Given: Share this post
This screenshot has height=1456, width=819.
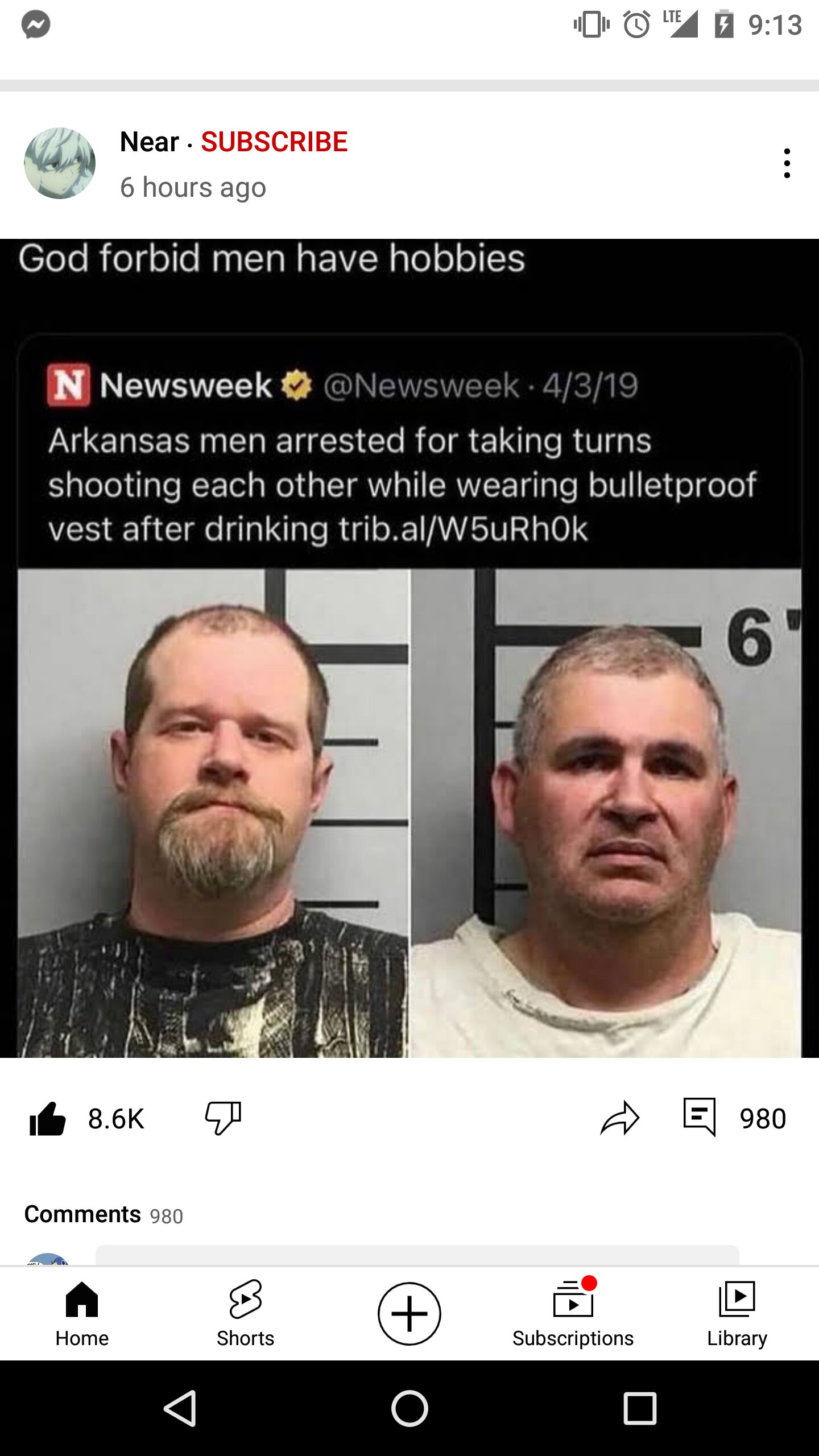Looking at the screenshot, I should [620, 1119].
